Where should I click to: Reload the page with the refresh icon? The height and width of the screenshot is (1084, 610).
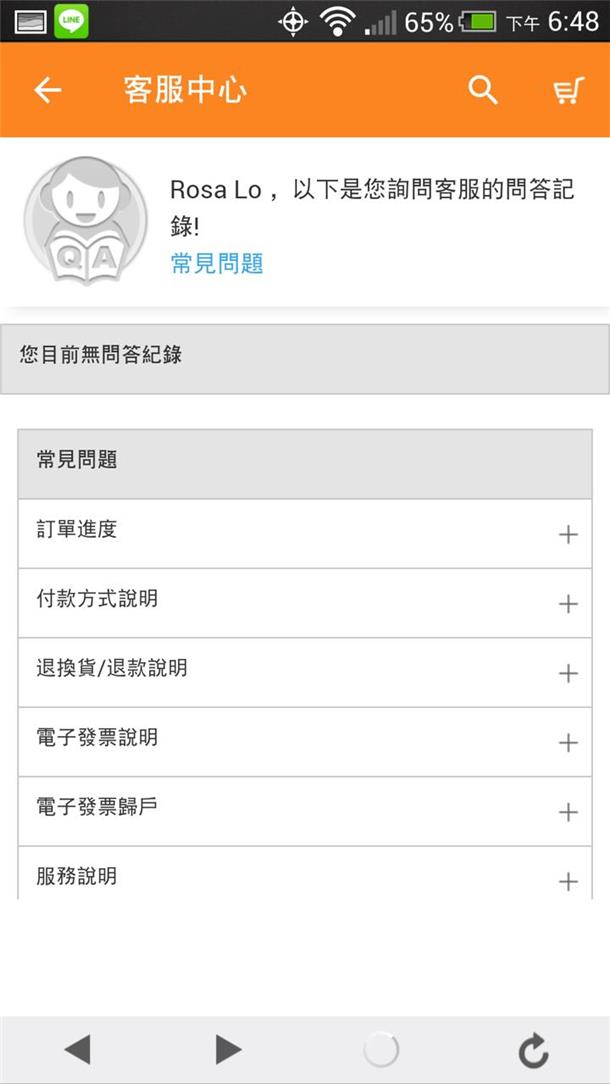534,1051
